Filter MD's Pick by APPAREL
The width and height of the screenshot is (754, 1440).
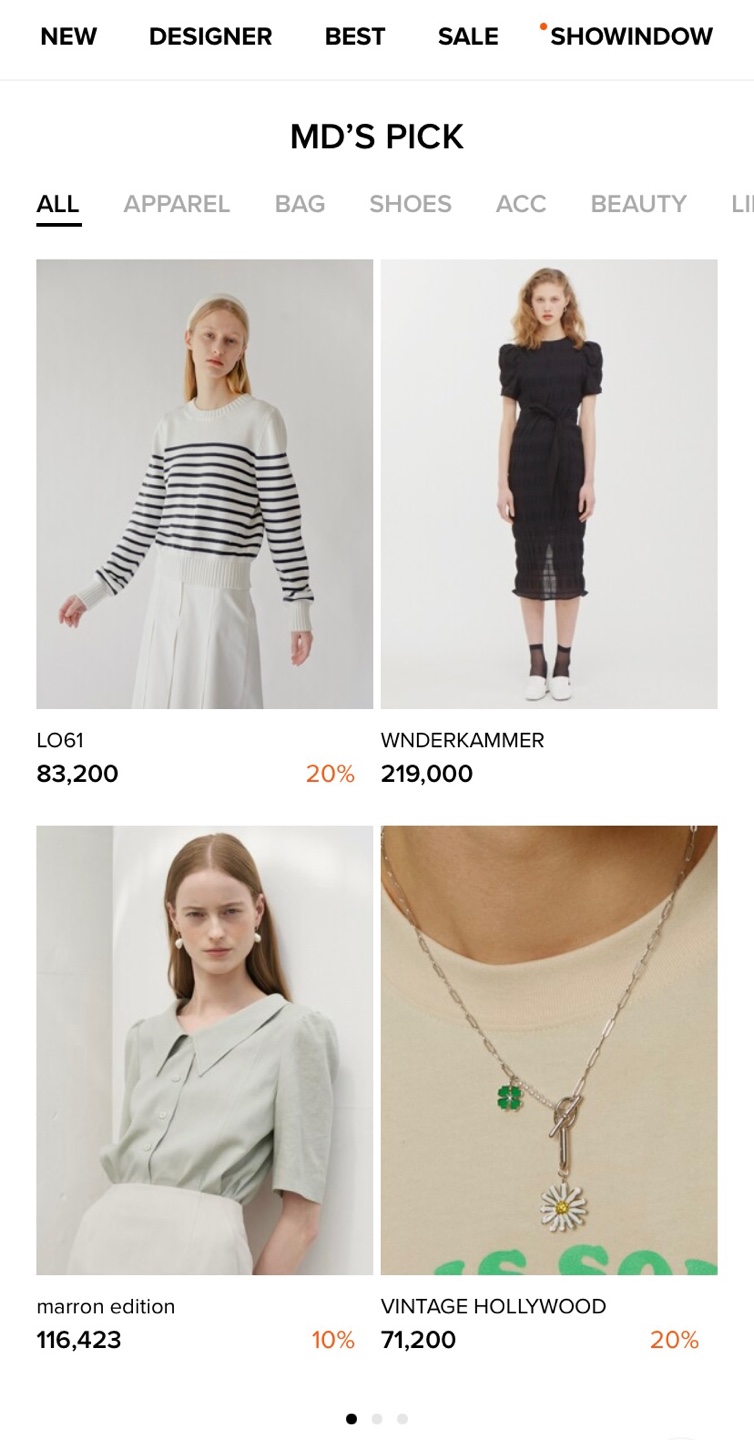pyautogui.click(x=176, y=204)
